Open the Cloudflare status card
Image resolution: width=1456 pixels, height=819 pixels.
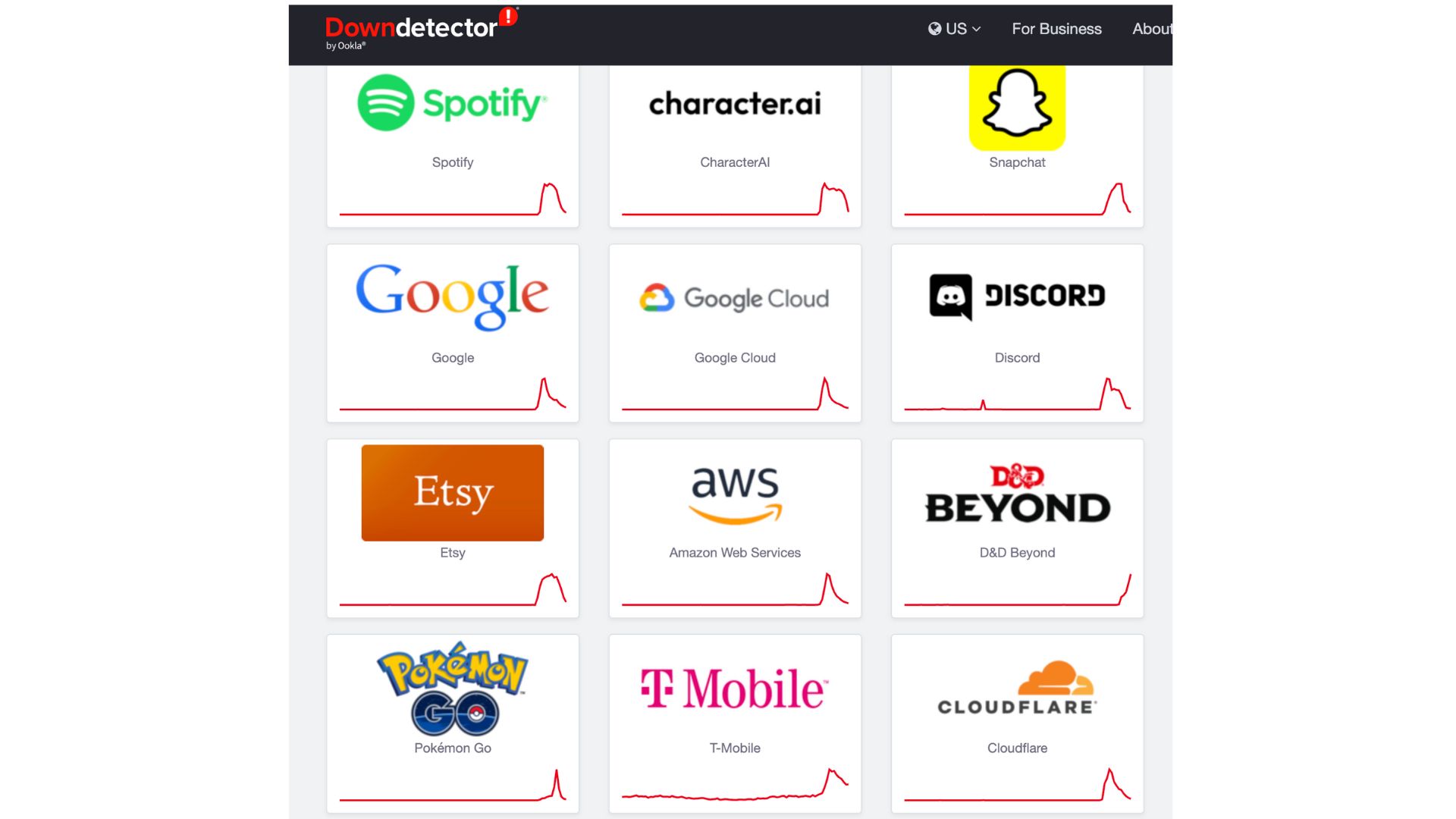tap(1017, 723)
